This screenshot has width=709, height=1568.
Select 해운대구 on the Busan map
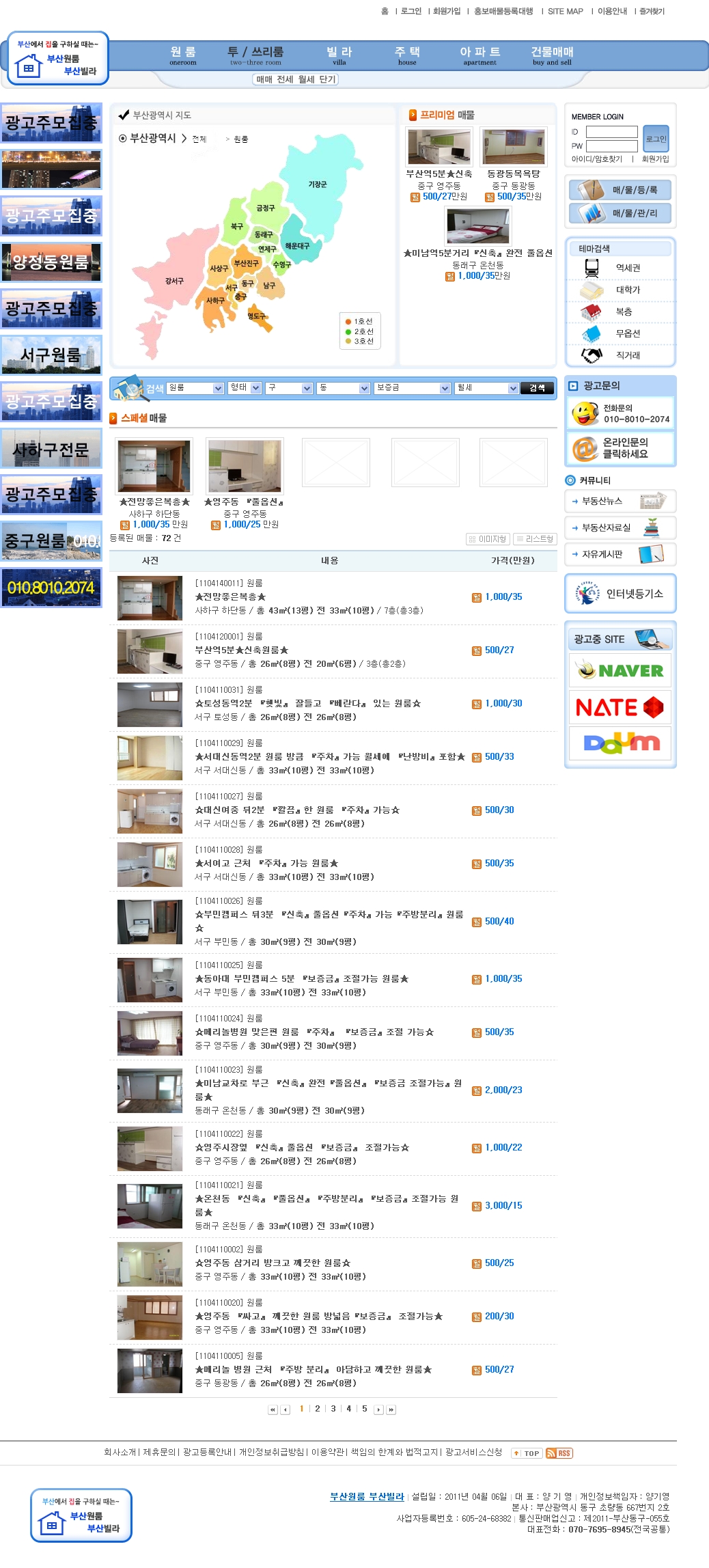click(x=297, y=245)
